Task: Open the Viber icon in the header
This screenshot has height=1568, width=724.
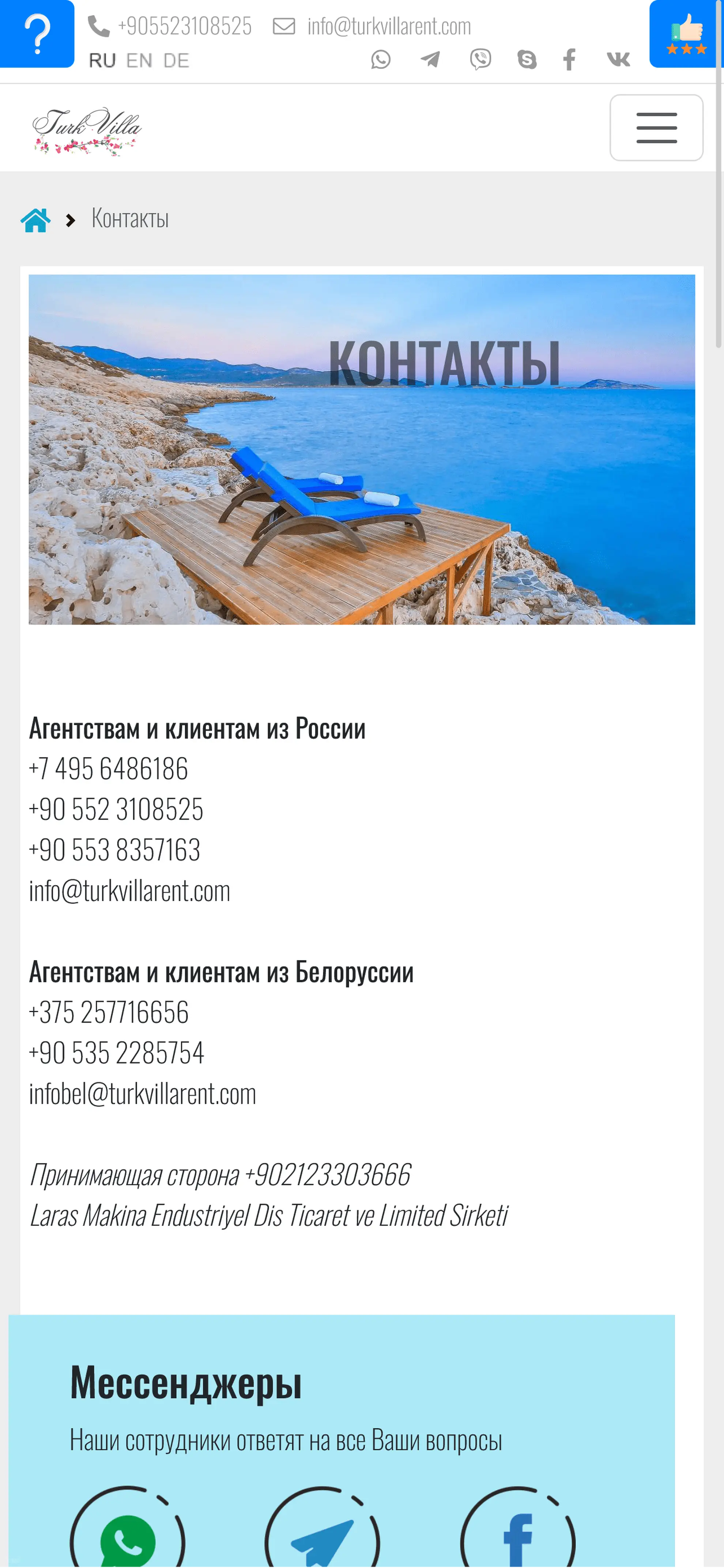Action: (480, 60)
